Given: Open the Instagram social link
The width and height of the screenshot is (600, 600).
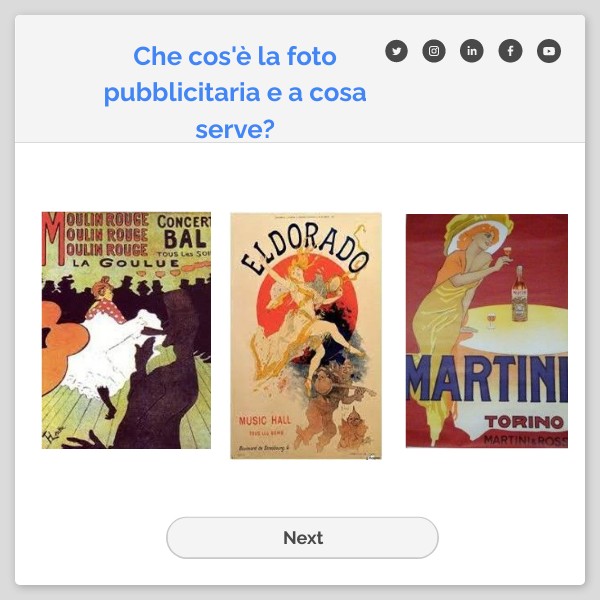Looking at the screenshot, I should (x=434, y=51).
